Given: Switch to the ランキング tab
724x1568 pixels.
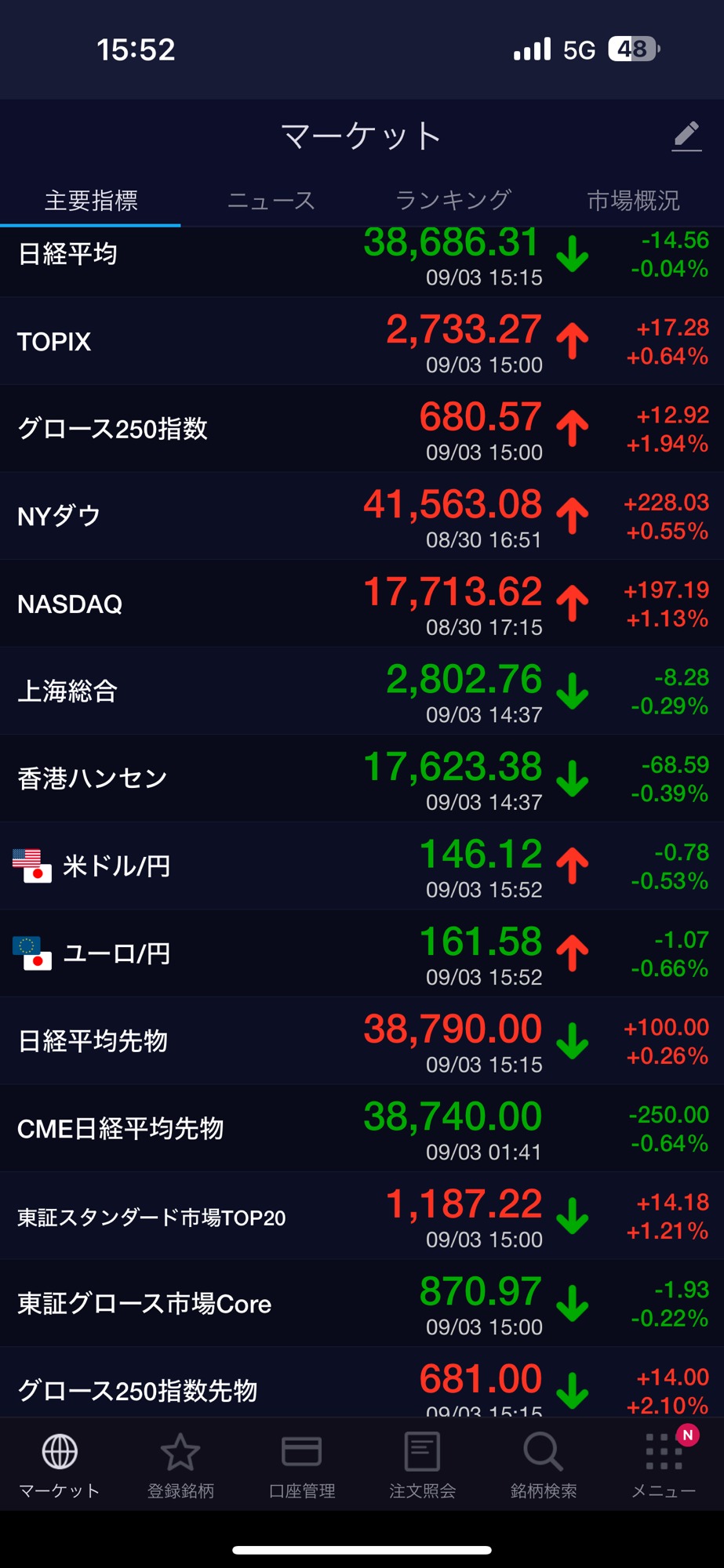Looking at the screenshot, I should (x=453, y=201).
